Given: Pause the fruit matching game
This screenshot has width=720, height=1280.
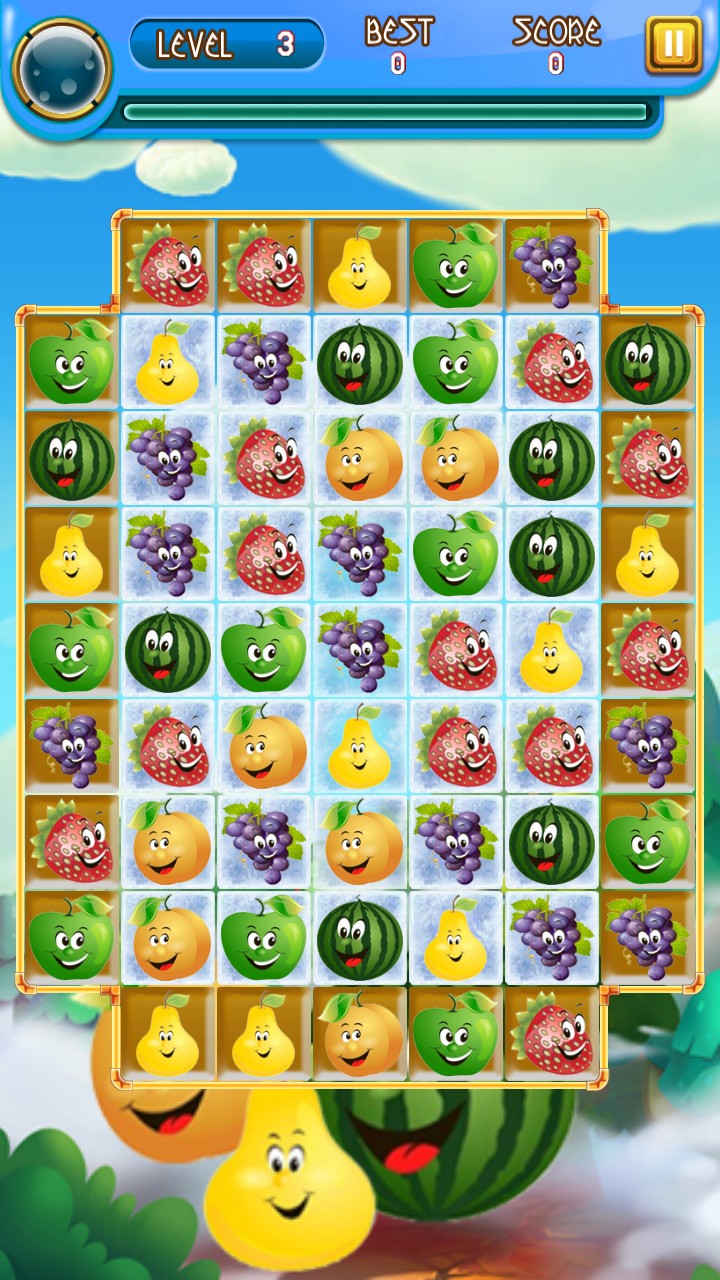Looking at the screenshot, I should (x=673, y=45).
